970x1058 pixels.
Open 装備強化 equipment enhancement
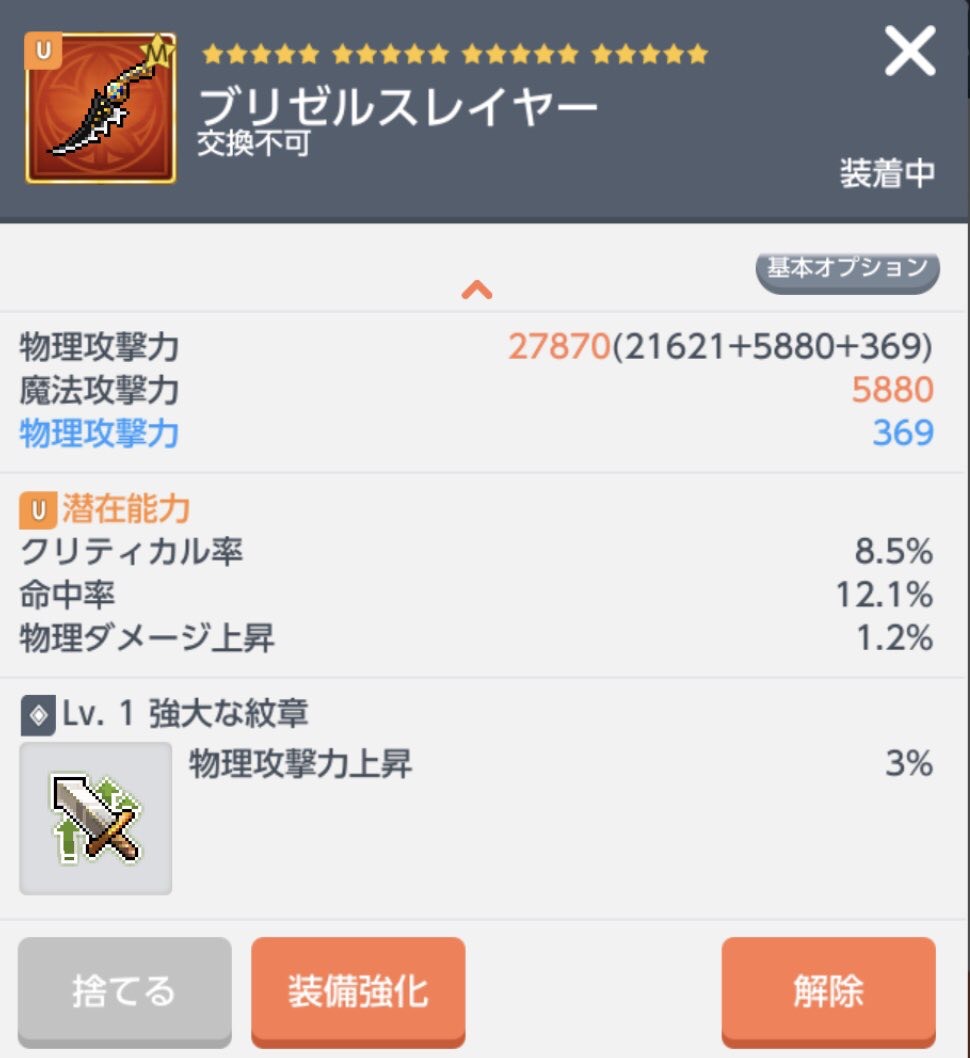[x=358, y=990]
